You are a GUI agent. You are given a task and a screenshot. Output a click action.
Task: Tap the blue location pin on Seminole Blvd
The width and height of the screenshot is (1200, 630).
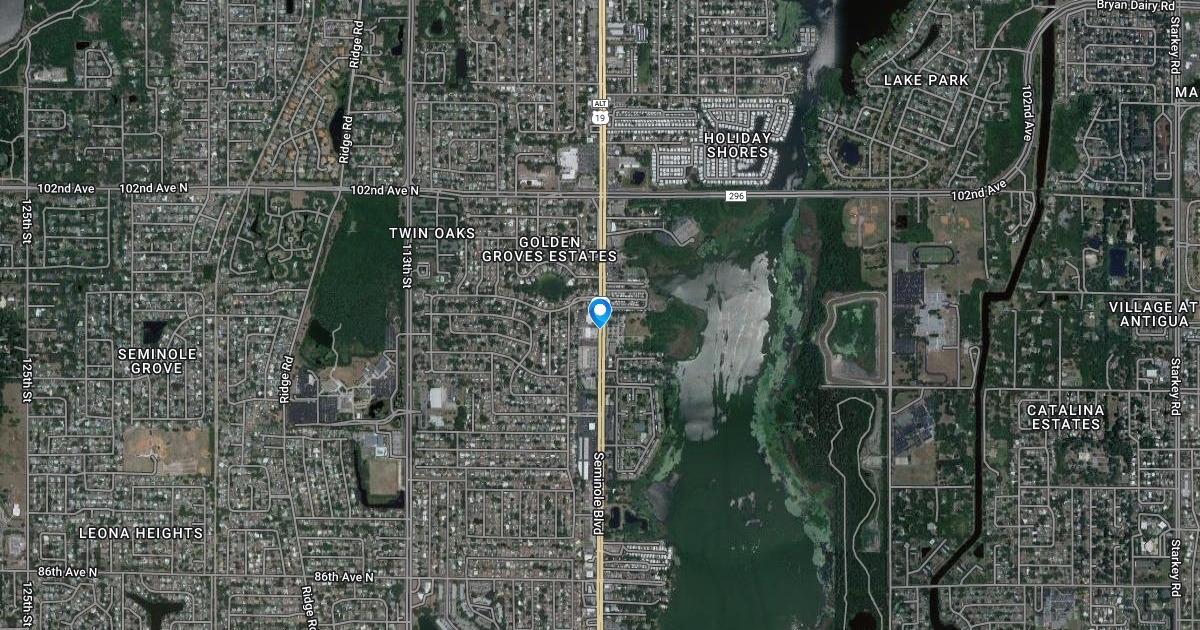coord(600,312)
